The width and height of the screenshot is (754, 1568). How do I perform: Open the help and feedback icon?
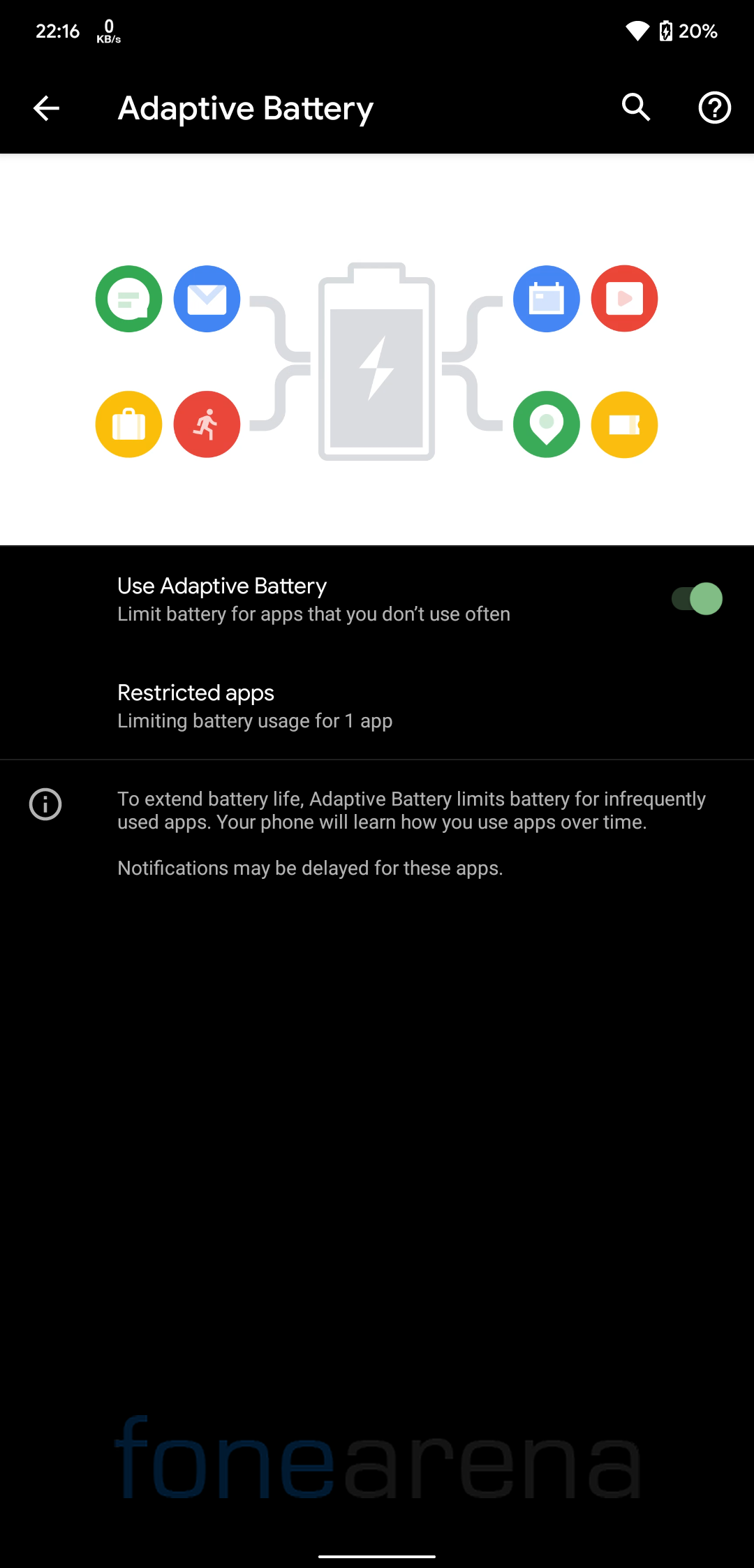click(714, 108)
